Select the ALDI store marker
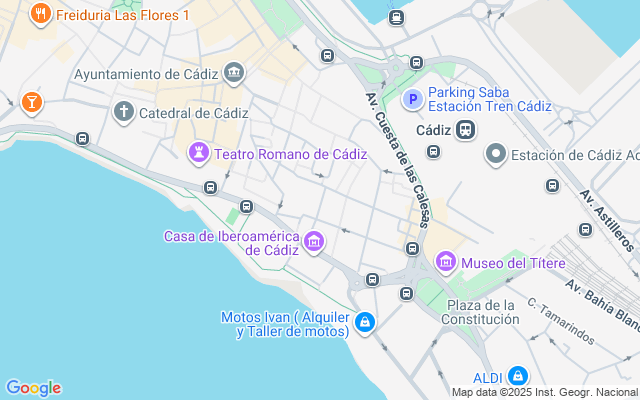The image size is (640, 400). [517, 376]
